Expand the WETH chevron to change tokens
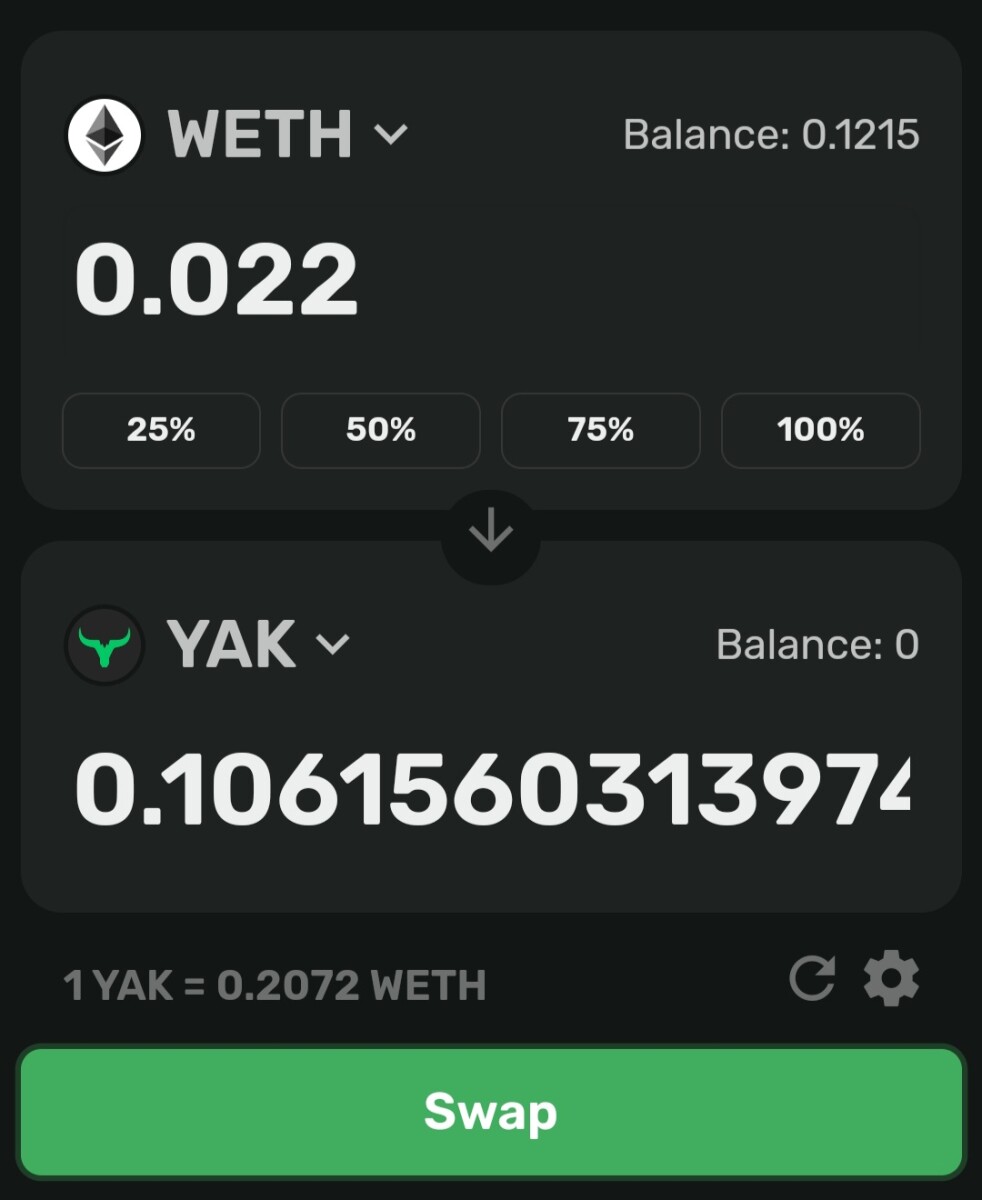The image size is (982, 1200). pyautogui.click(x=390, y=134)
